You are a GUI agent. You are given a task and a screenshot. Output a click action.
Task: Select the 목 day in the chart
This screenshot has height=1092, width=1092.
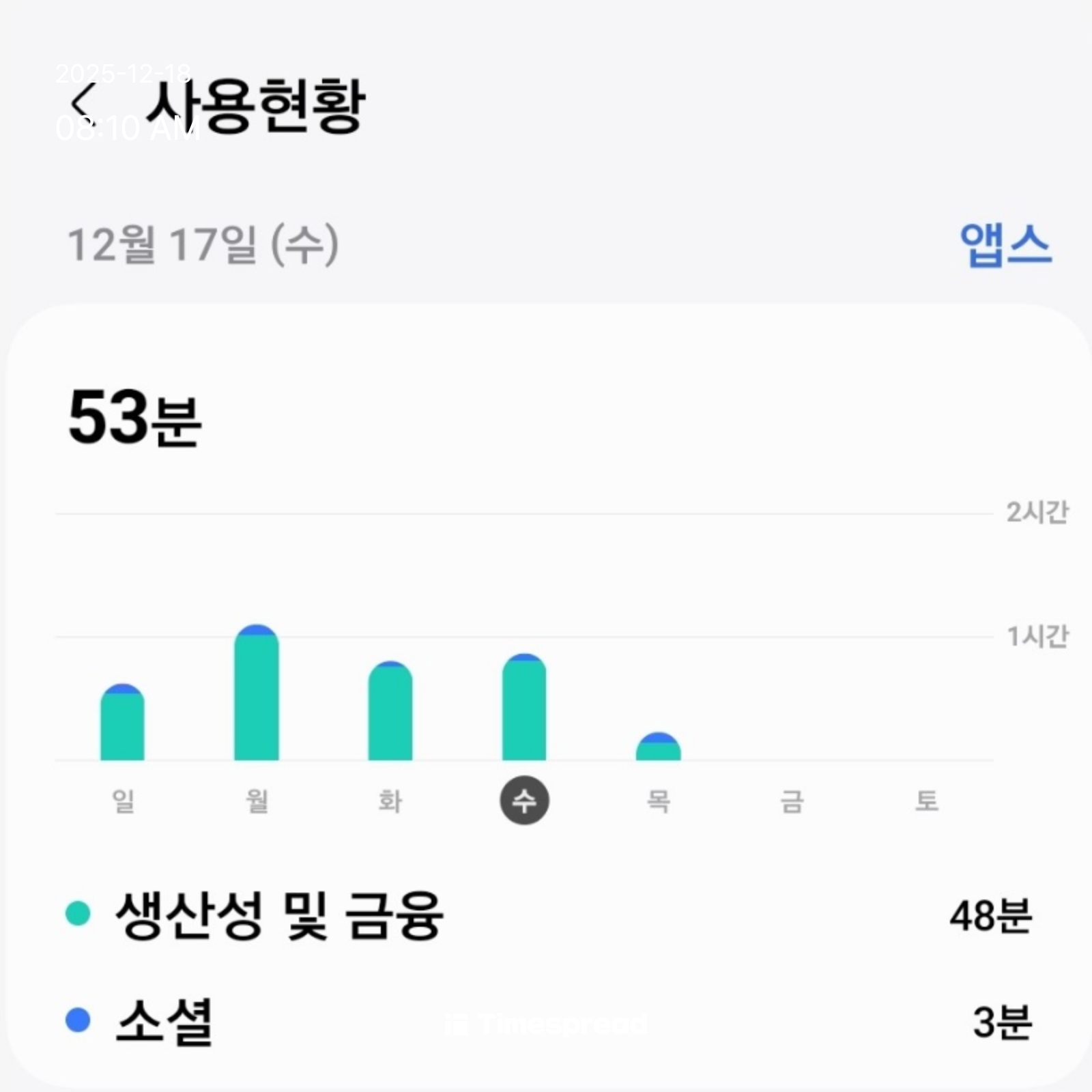[659, 800]
